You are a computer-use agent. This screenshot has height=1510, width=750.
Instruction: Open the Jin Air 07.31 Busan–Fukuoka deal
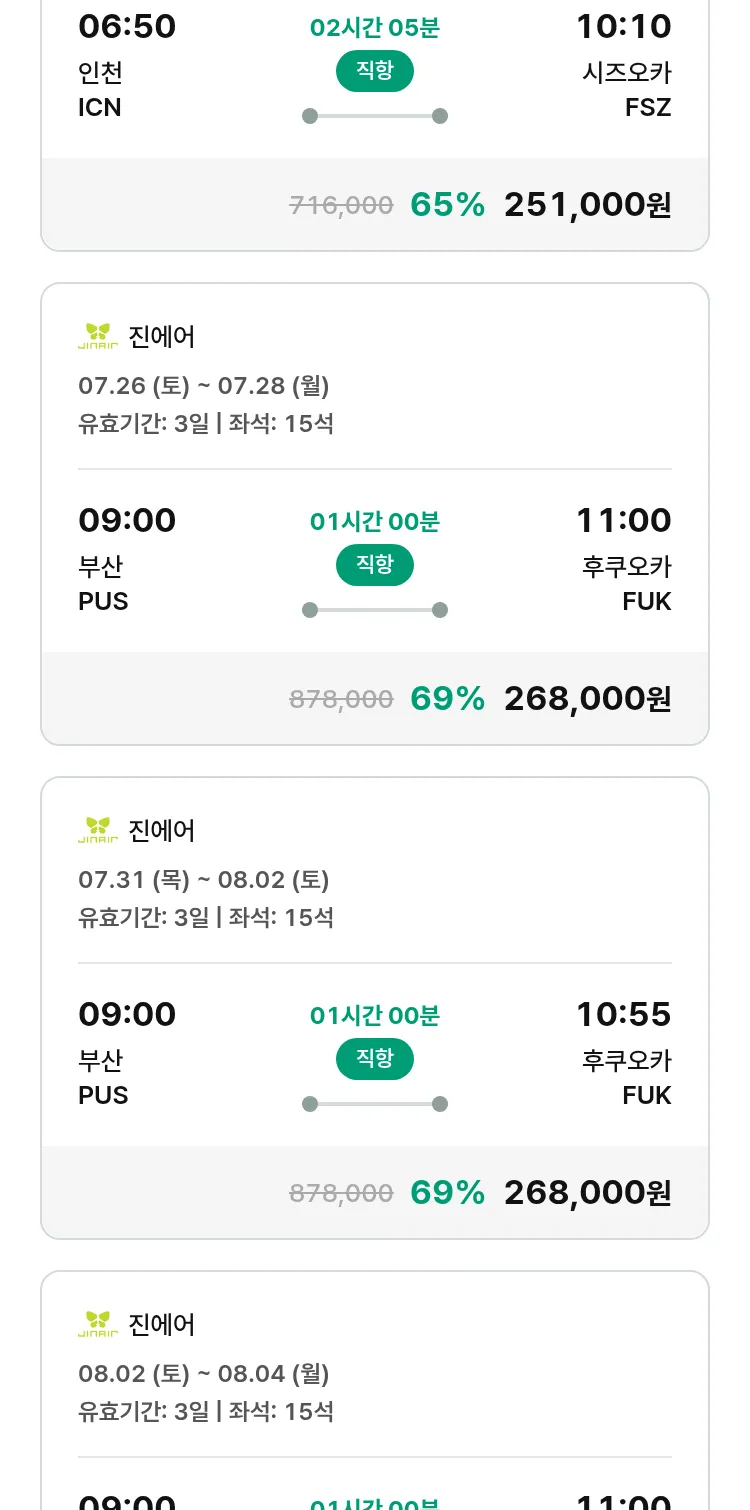375,1008
